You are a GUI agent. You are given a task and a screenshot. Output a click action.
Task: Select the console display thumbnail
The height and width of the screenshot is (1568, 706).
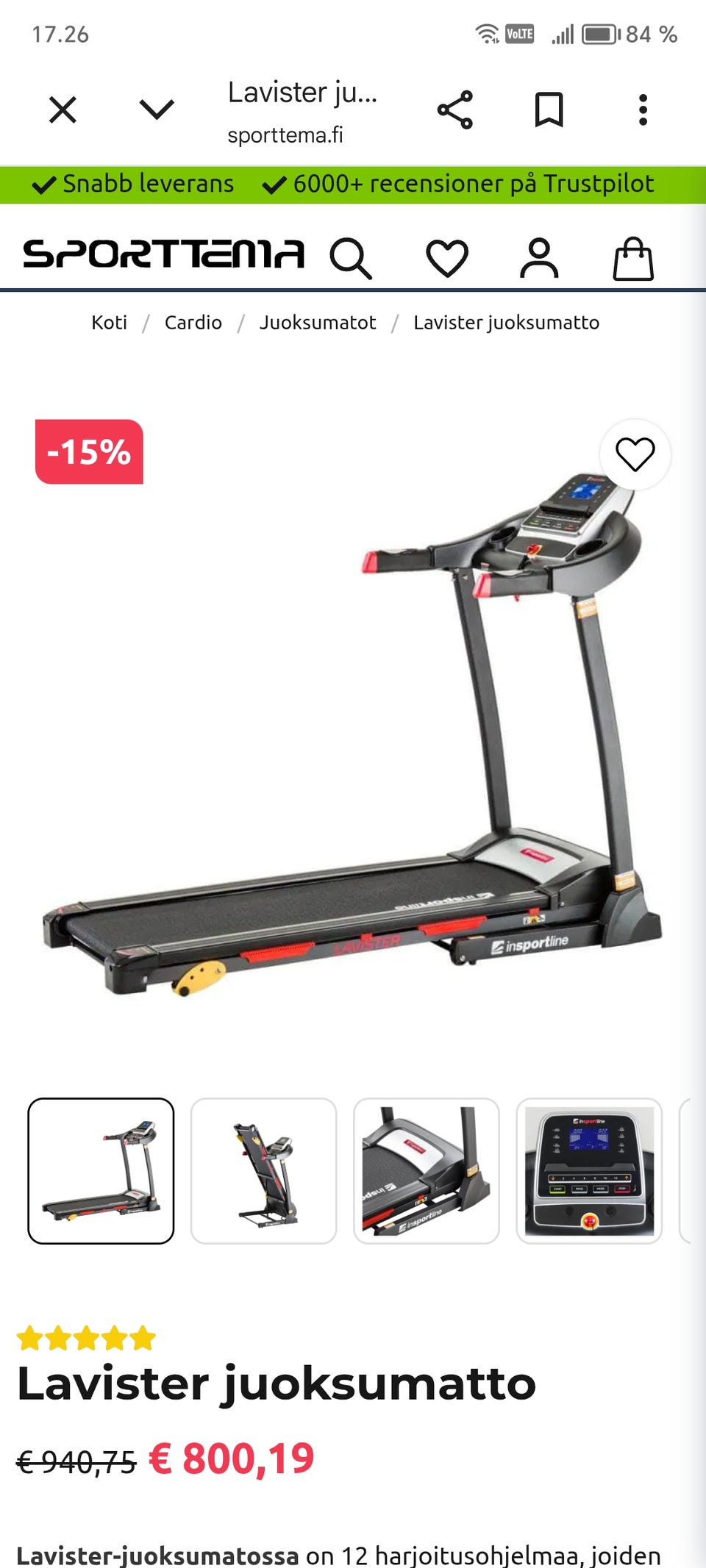point(589,1171)
